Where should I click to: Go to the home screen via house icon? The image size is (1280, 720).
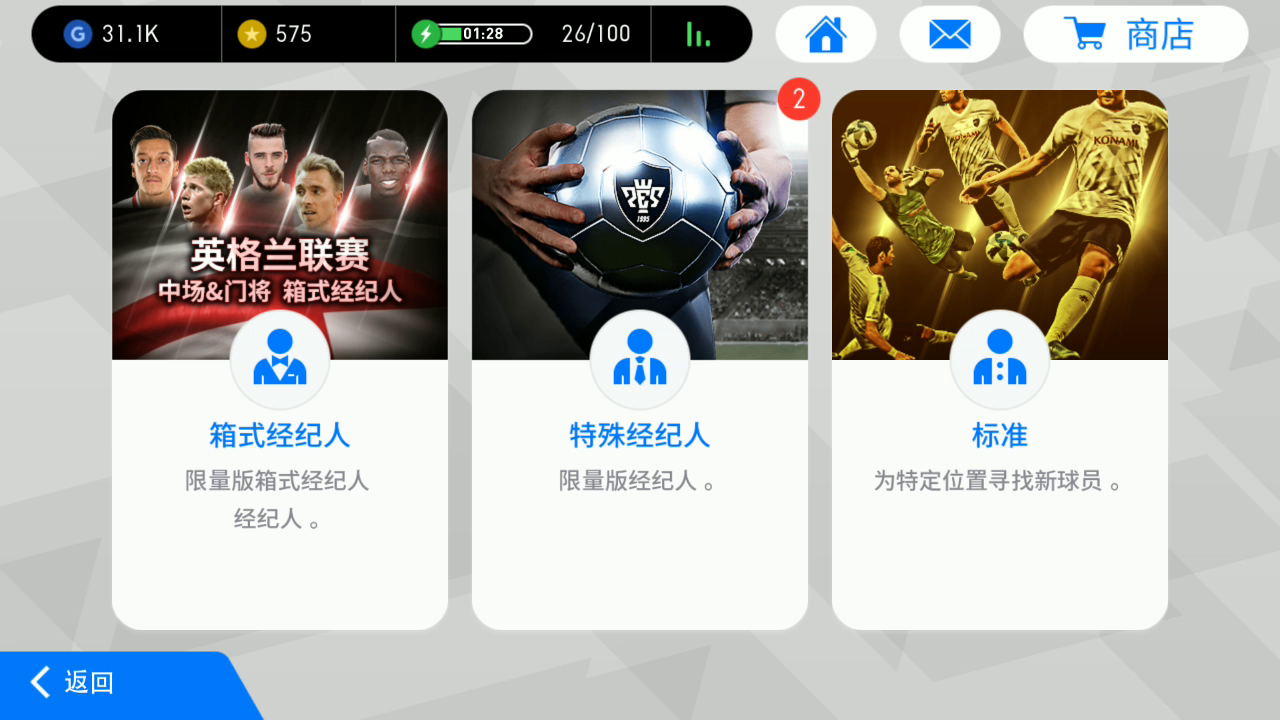[x=826, y=34]
